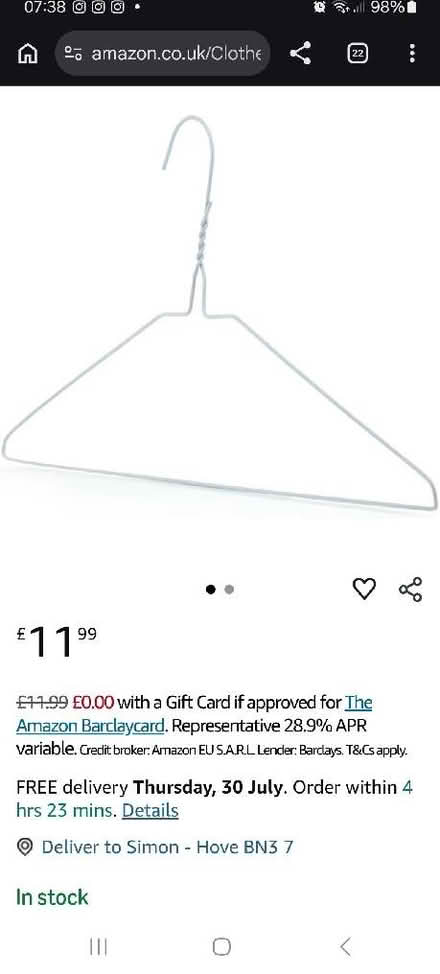Screen dimensions: 440x974
Task: View delivery Details link
Action: 150,811
